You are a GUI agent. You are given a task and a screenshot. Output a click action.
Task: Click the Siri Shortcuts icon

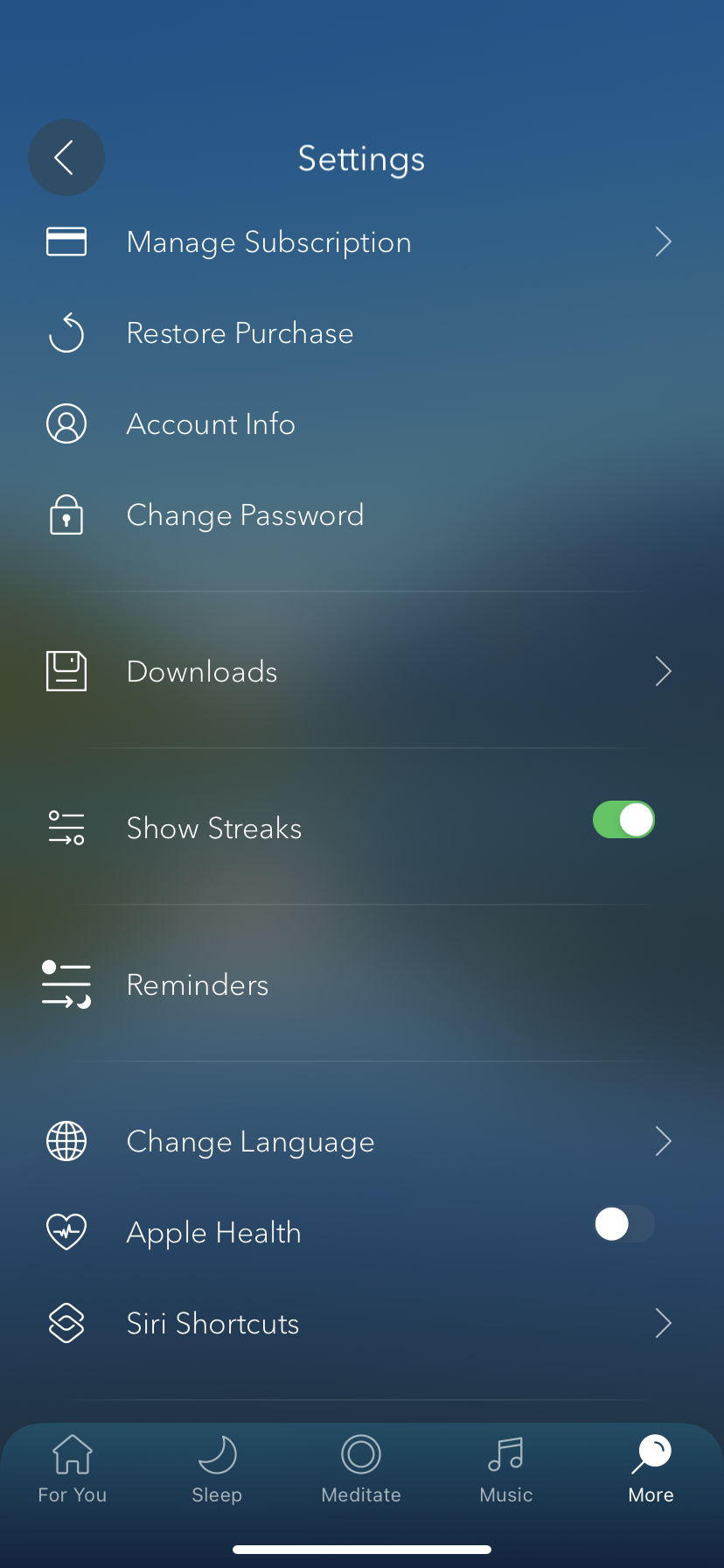pos(66,1323)
